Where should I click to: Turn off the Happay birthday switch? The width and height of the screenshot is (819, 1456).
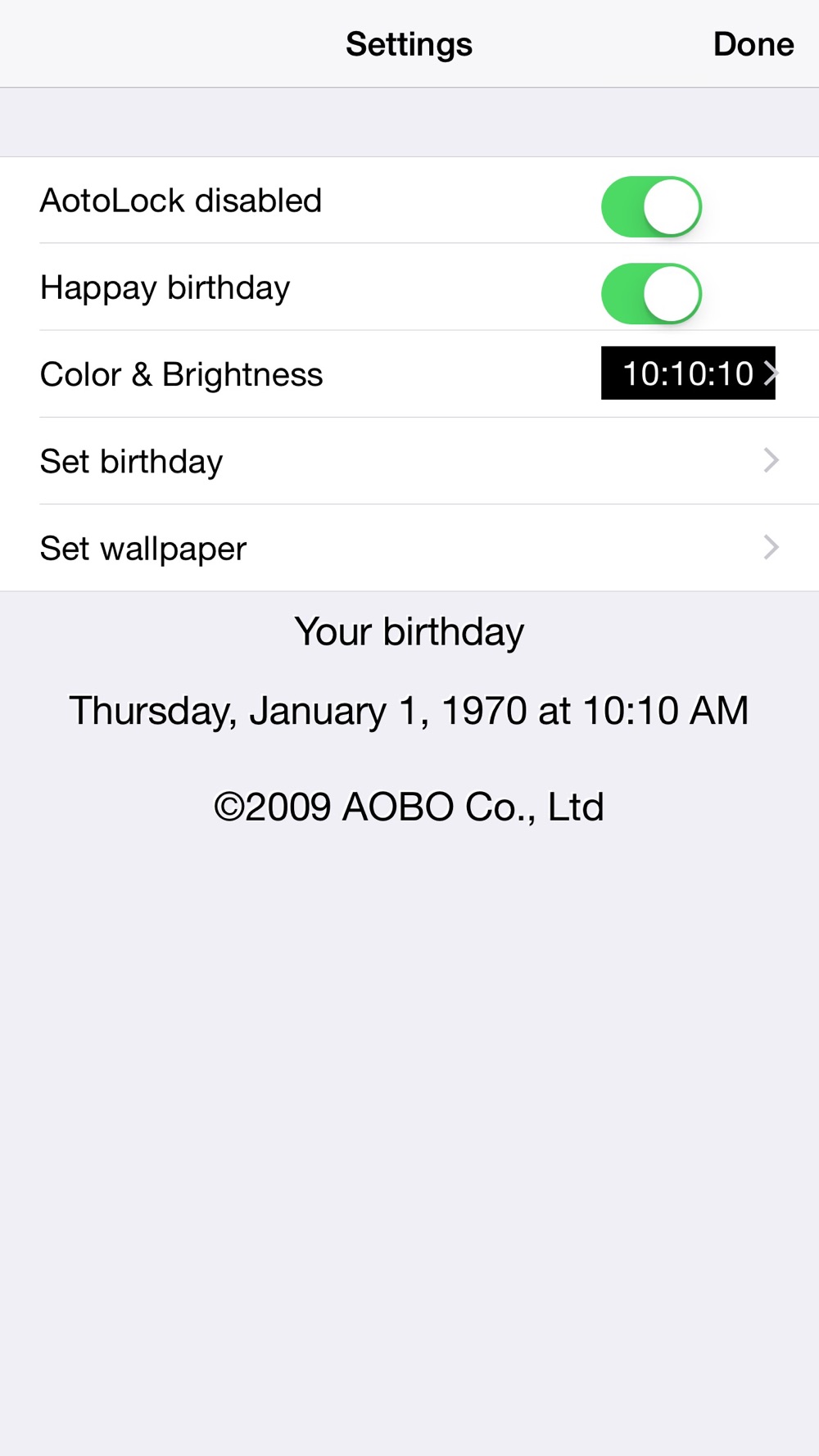[x=652, y=293]
